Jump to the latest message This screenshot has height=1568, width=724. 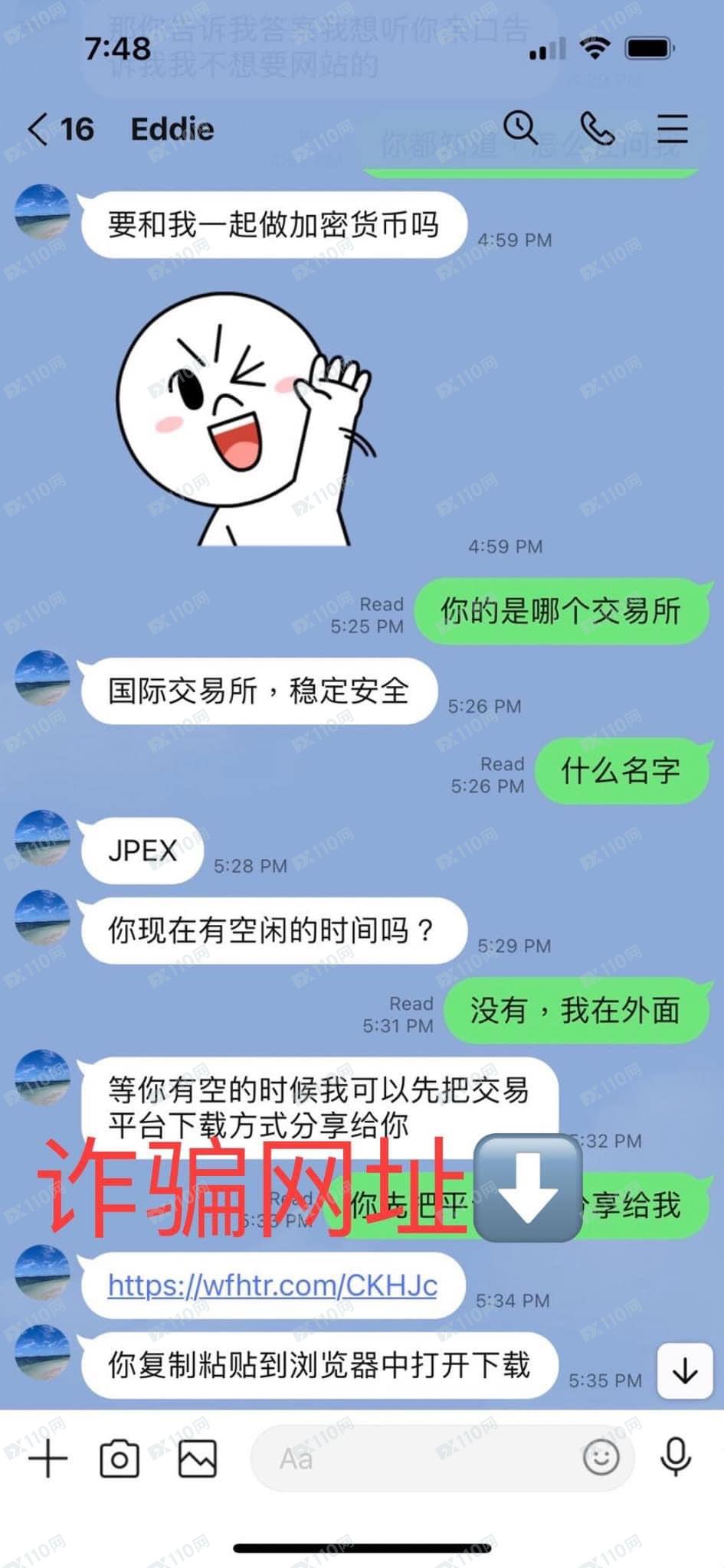(684, 1371)
